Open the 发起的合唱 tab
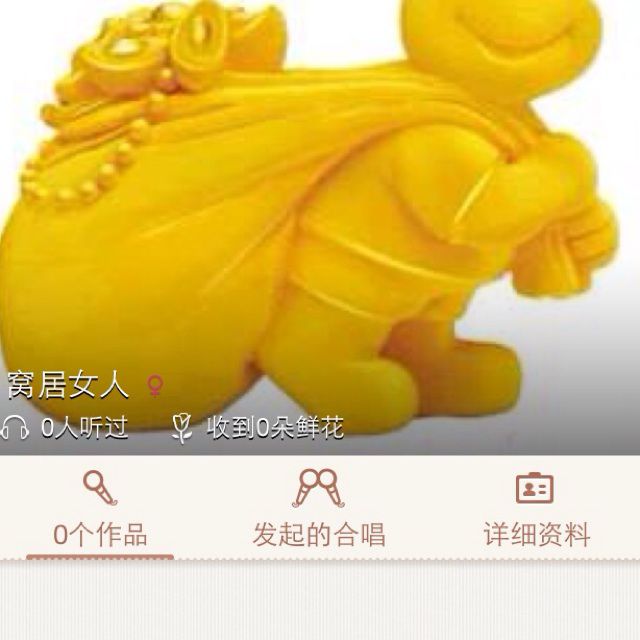640x640 pixels. (319, 510)
